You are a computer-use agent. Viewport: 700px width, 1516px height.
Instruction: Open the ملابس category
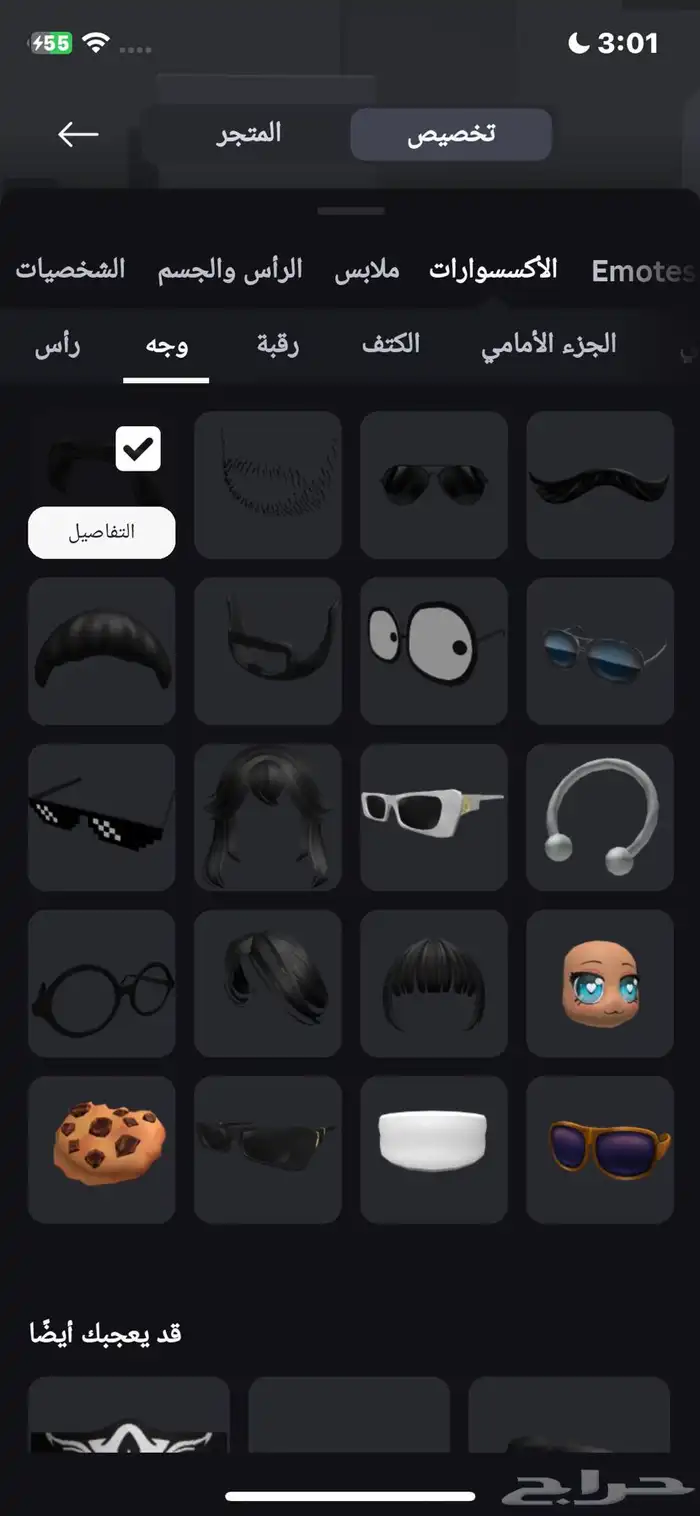click(x=367, y=271)
